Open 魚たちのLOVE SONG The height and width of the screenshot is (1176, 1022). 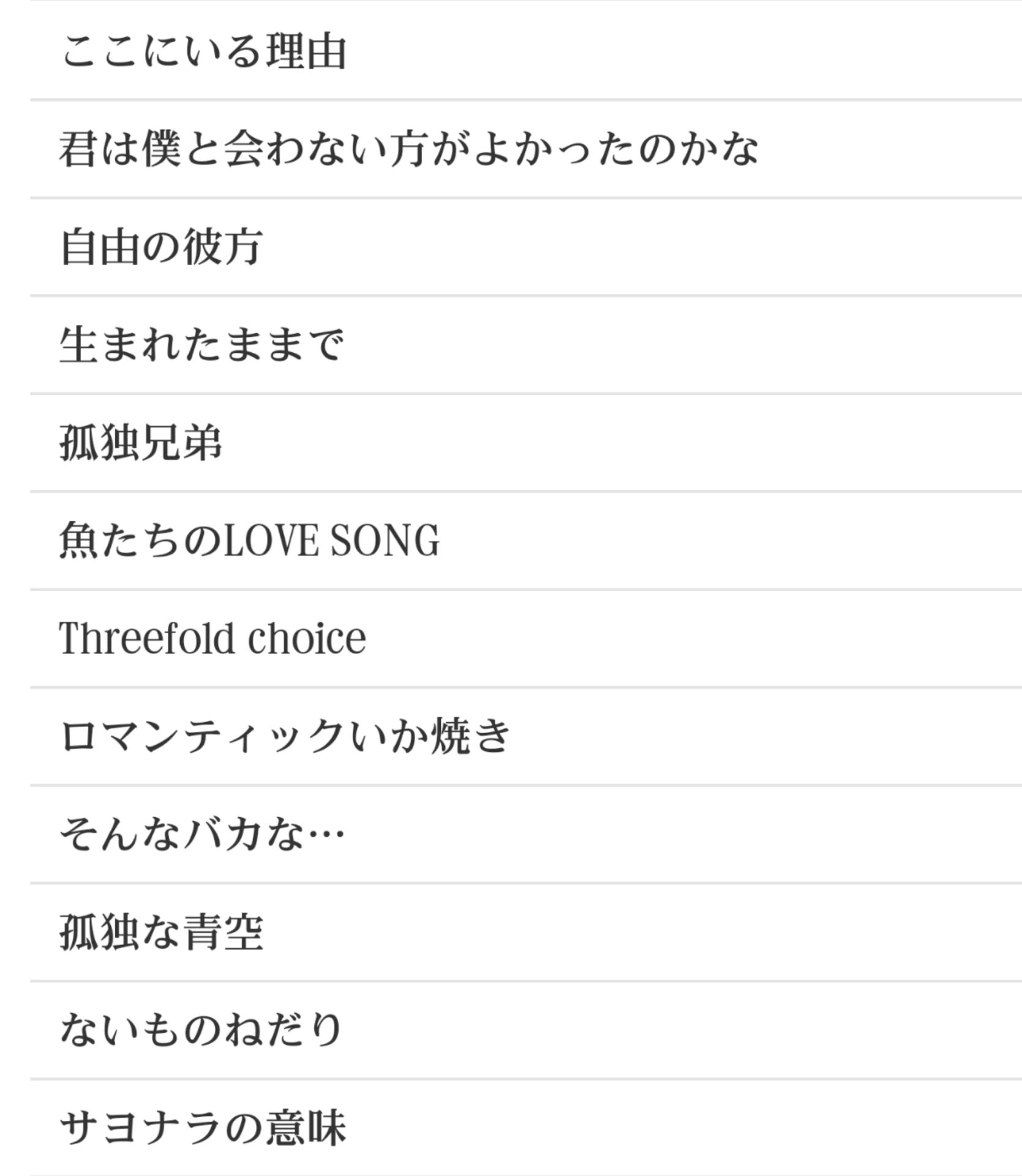(x=249, y=541)
